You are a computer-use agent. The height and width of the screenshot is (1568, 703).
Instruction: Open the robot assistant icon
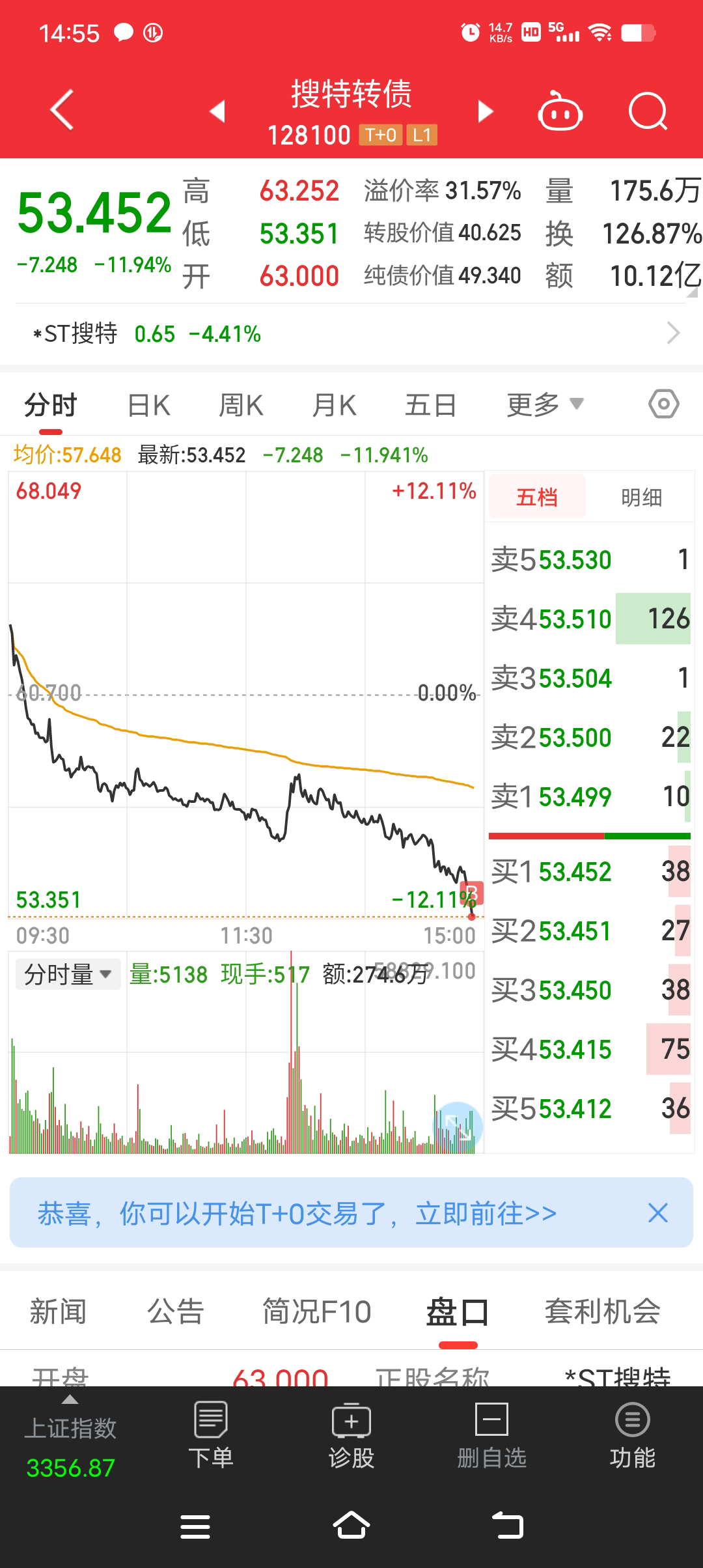point(559,112)
